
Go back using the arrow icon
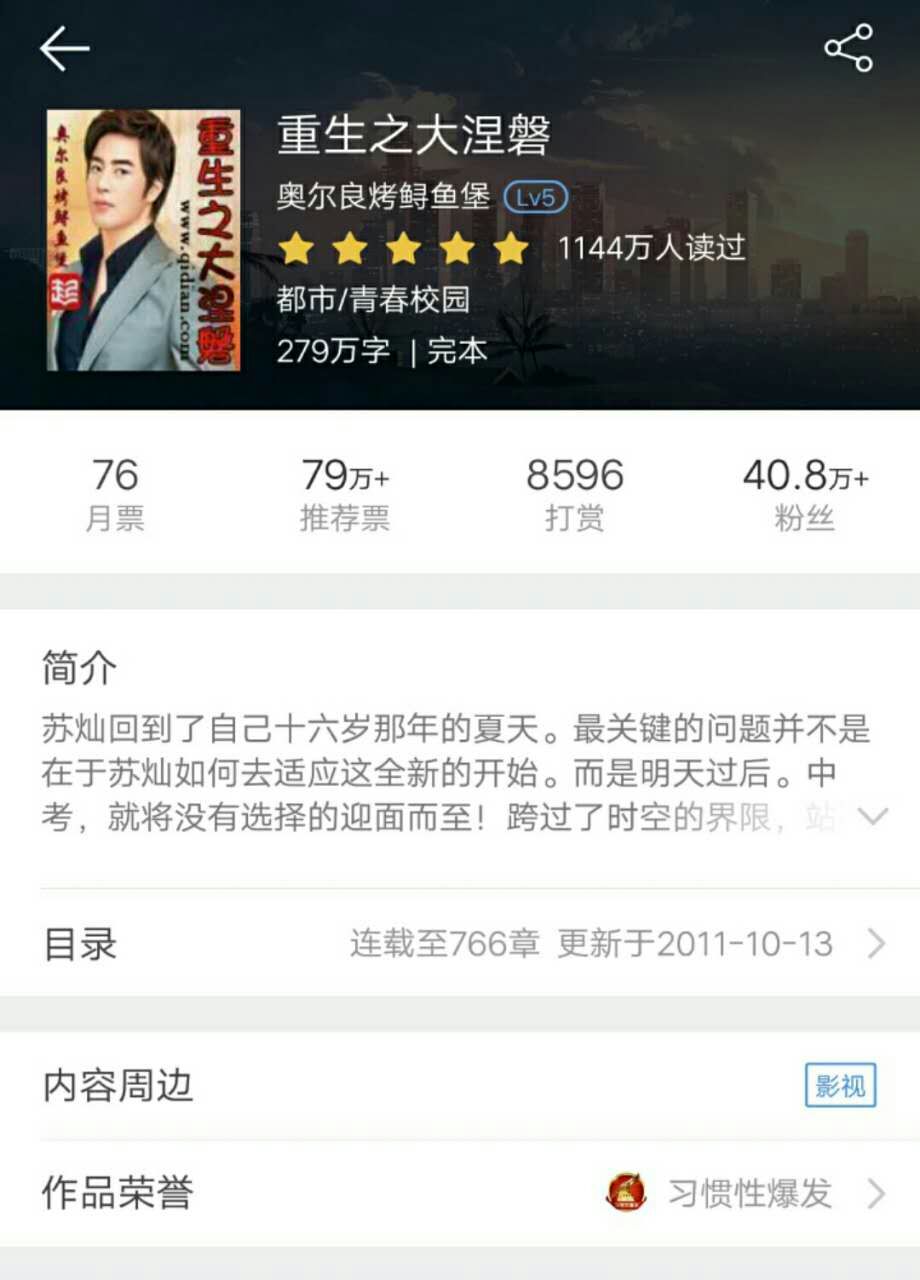click(x=65, y=48)
